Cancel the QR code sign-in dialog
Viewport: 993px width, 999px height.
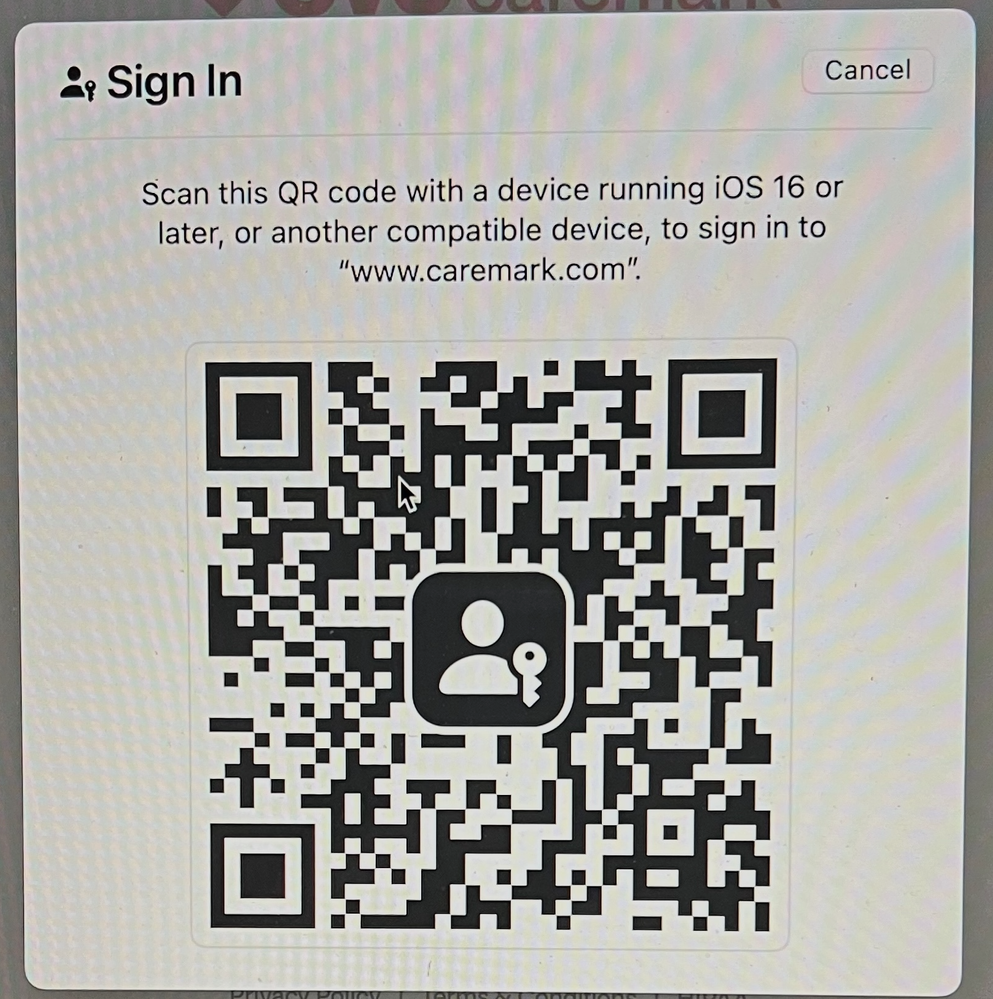click(866, 71)
